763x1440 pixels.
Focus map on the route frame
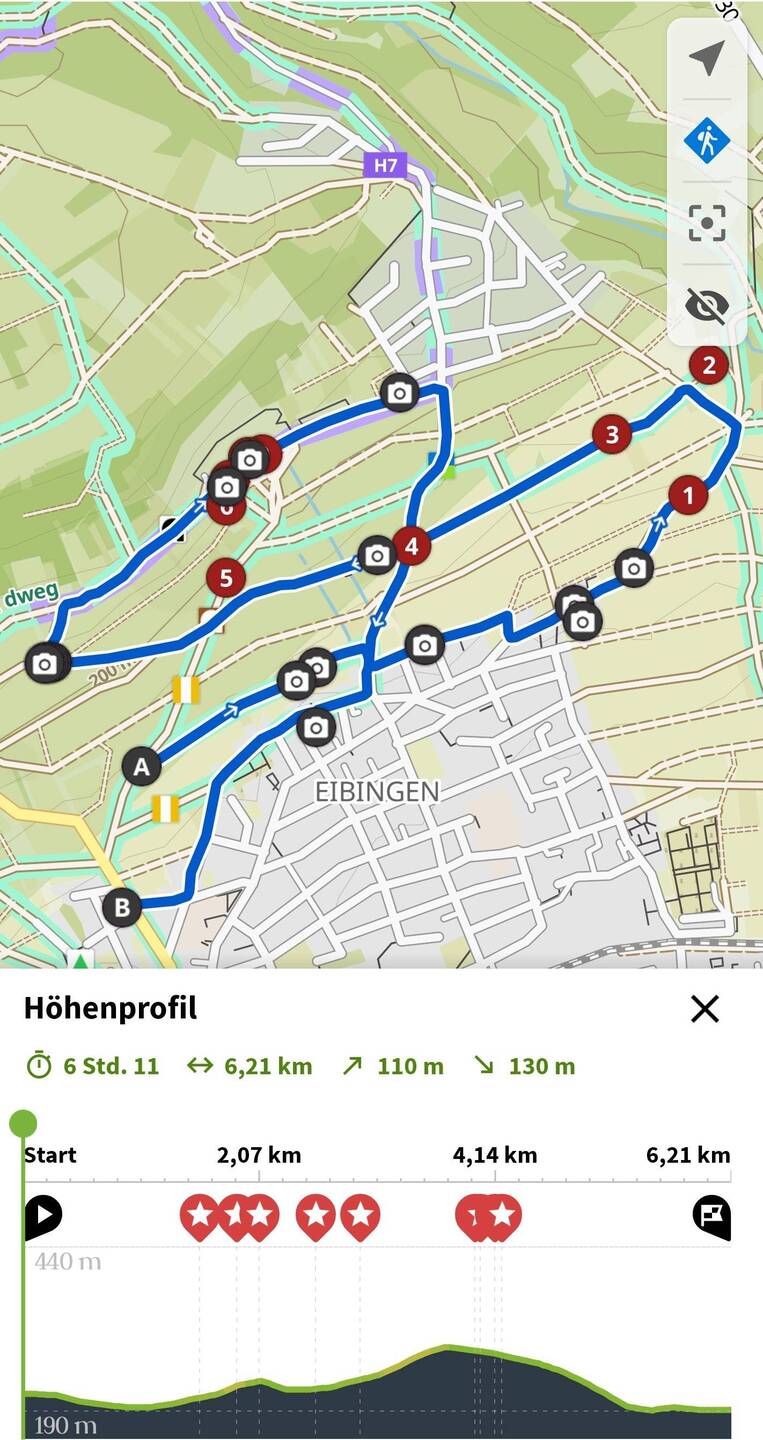(x=707, y=223)
